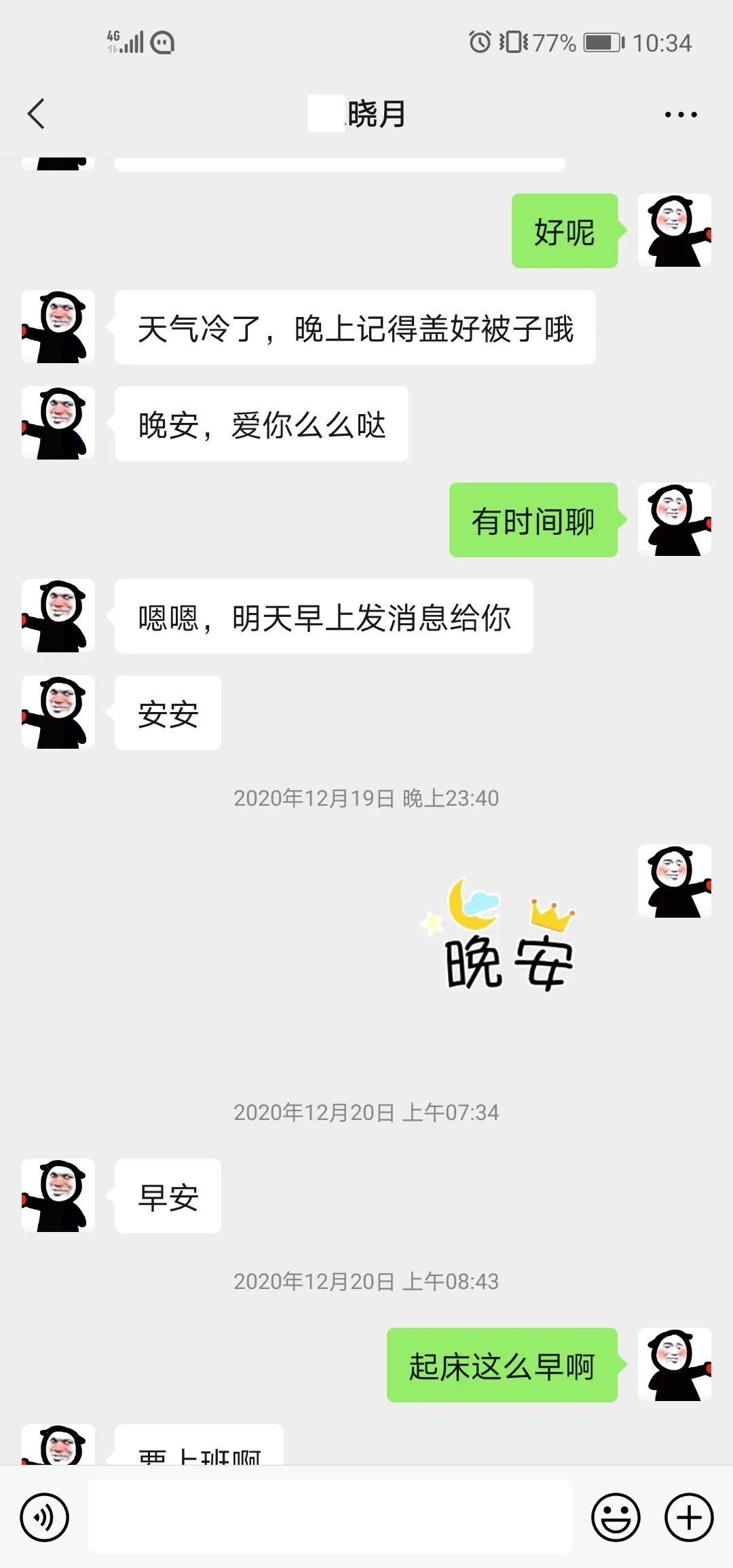733x1568 pixels.
Task: Tap the contact's panda meme avatar
Action: [58, 326]
